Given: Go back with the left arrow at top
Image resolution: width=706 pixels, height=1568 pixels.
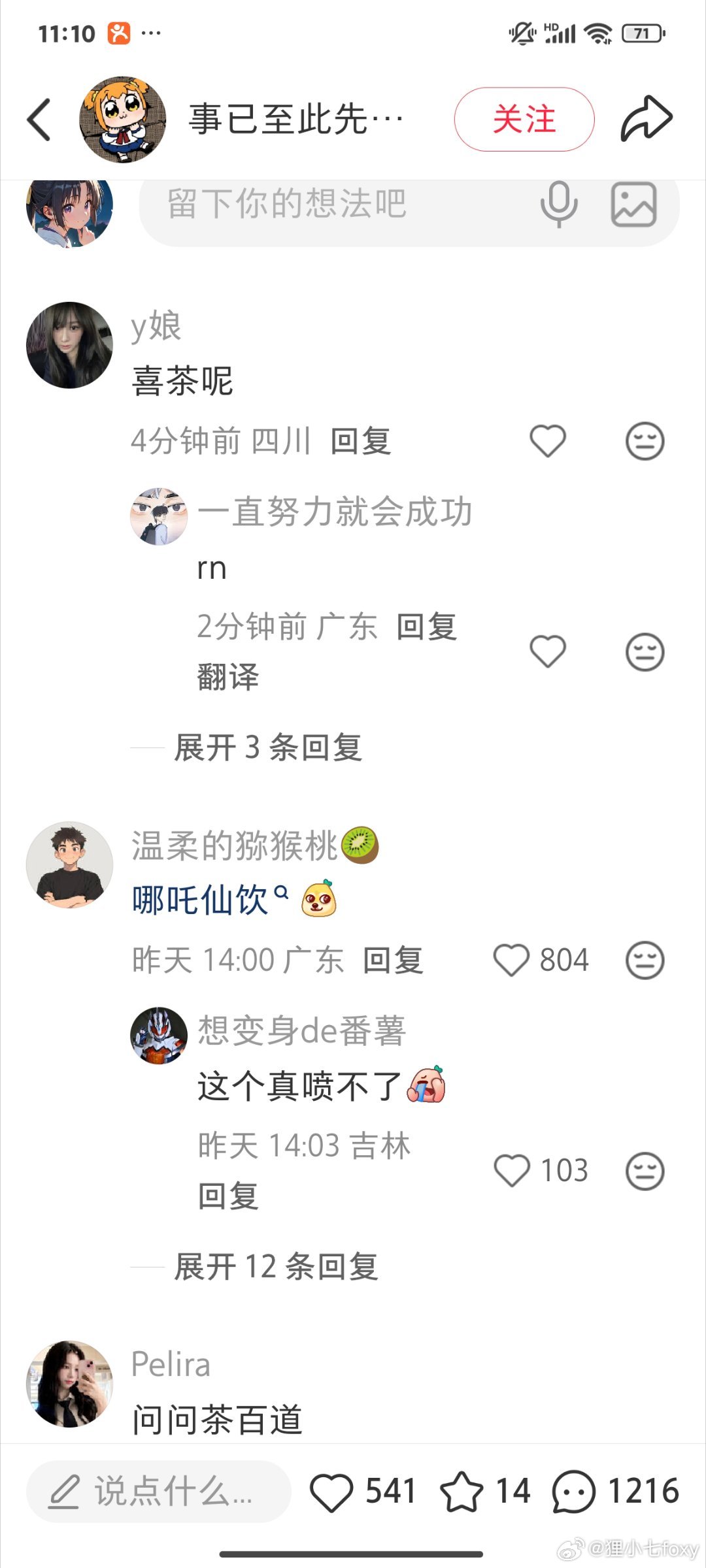Looking at the screenshot, I should (40, 118).
